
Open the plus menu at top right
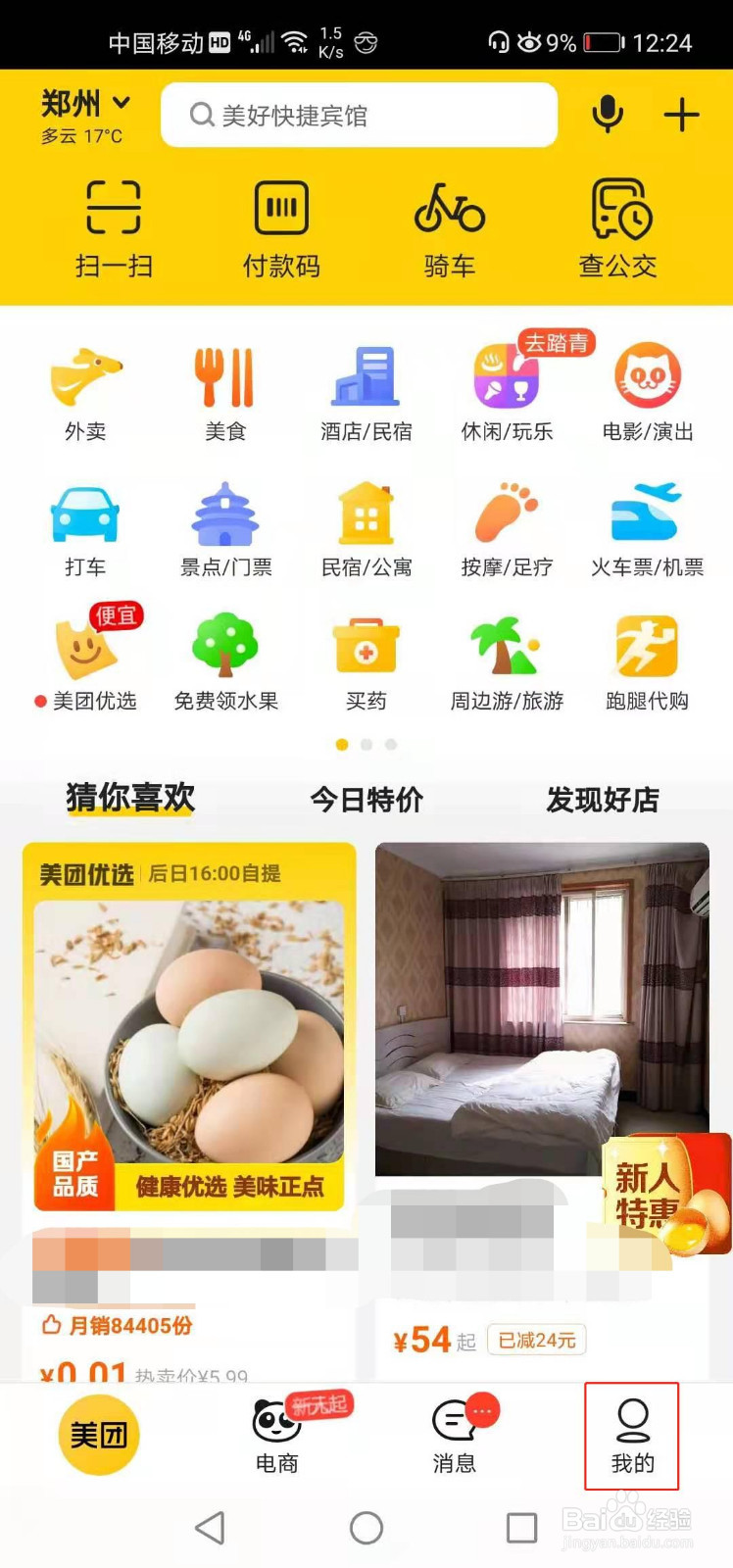click(681, 114)
